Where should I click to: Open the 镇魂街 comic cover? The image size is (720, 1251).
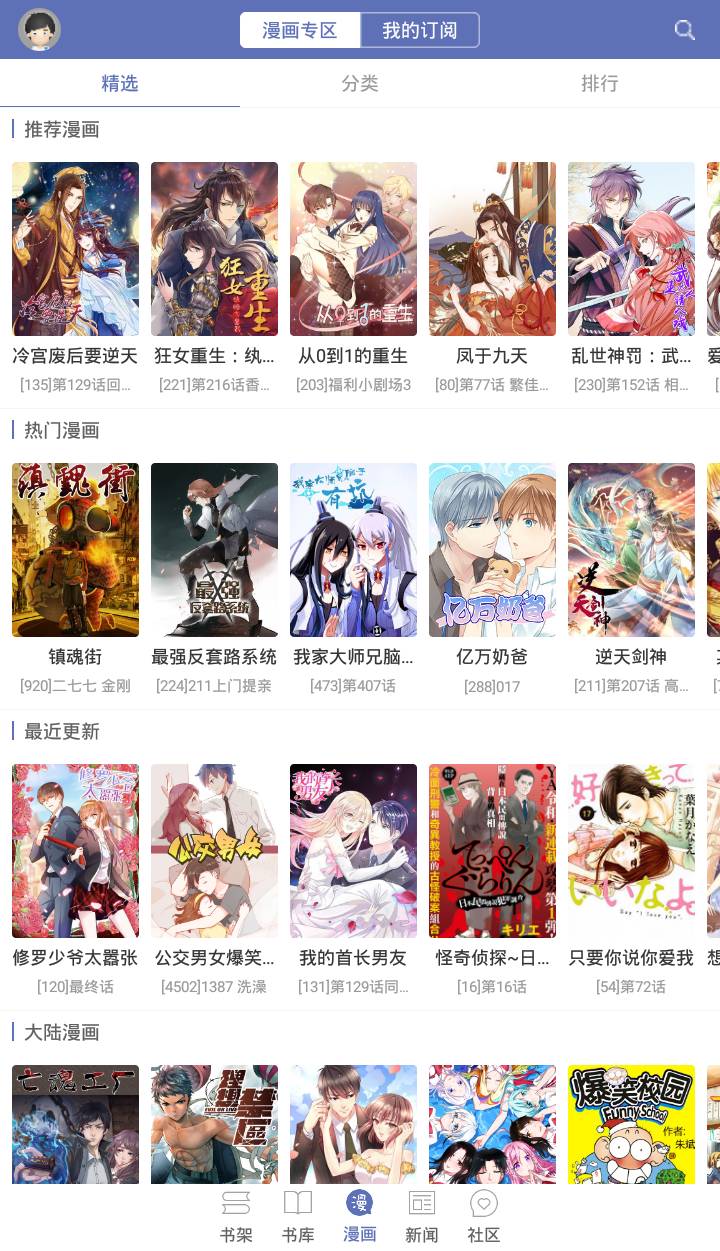coord(75,549)
